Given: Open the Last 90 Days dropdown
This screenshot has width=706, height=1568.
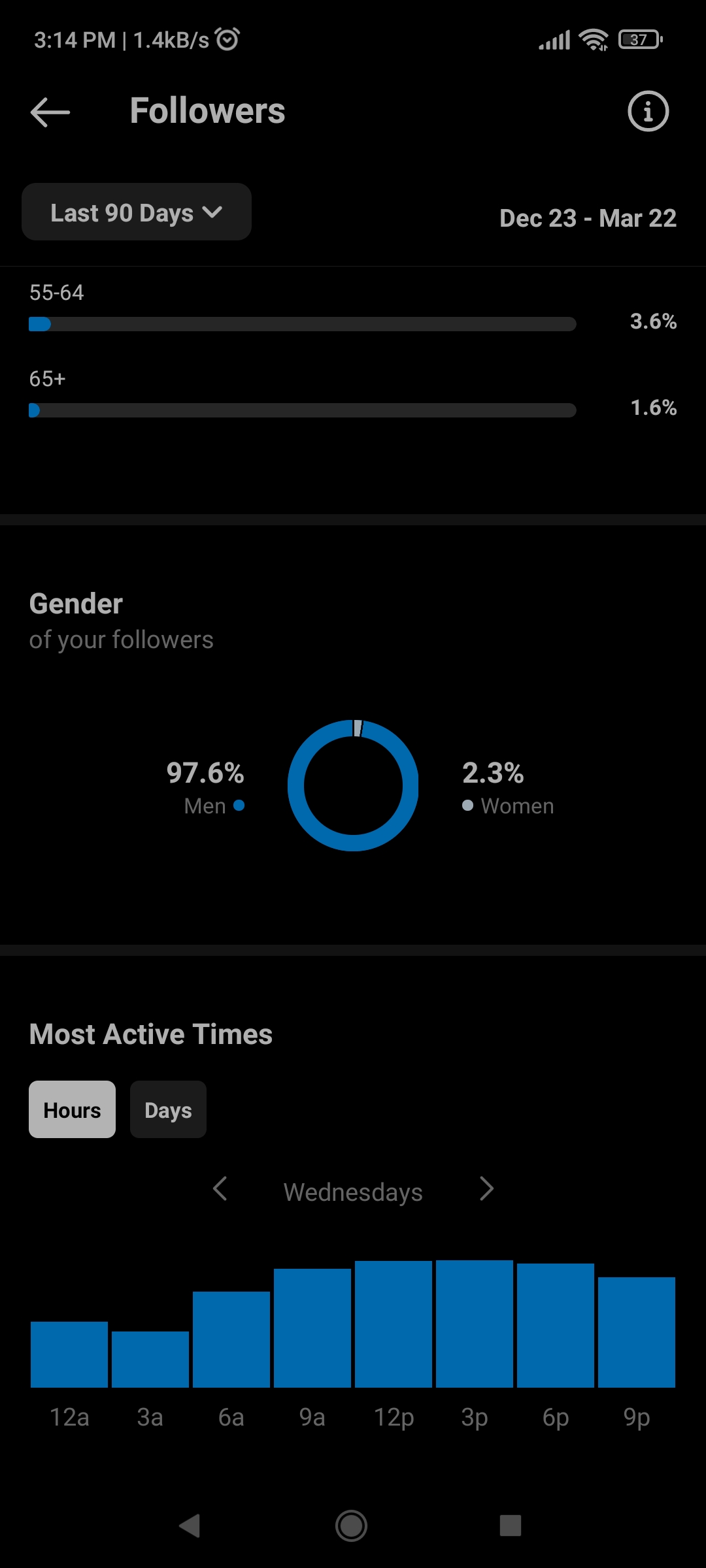Looking at the screenshot, I should tap(137, 212).
